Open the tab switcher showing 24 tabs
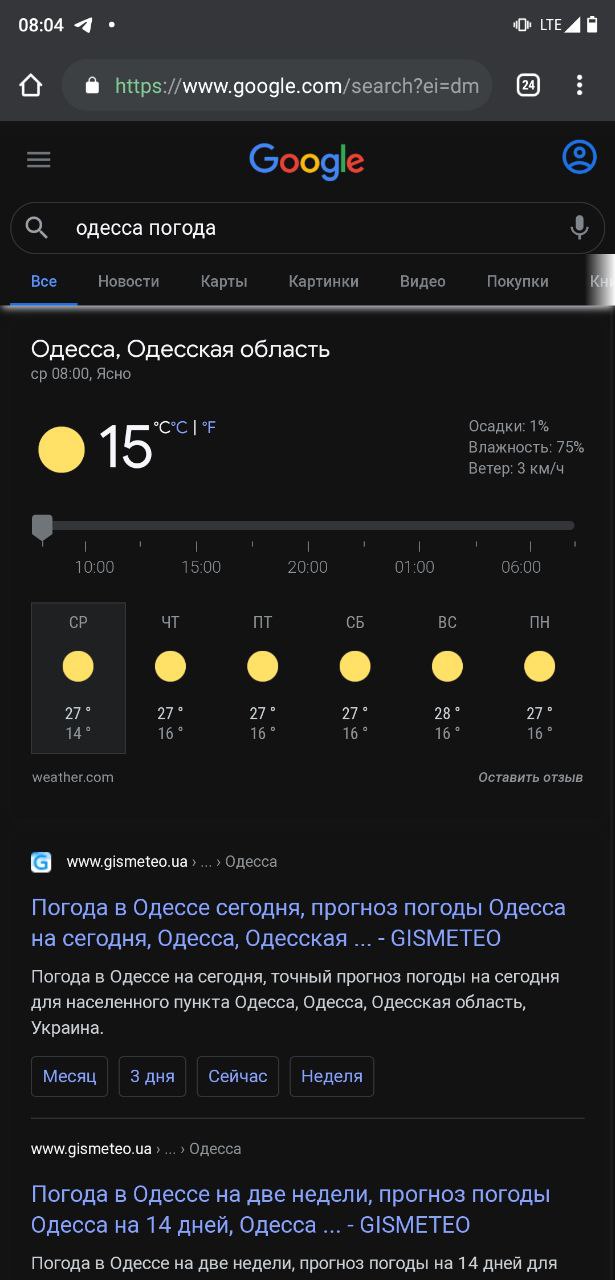The image size is (615, 1280). (528, 85)
